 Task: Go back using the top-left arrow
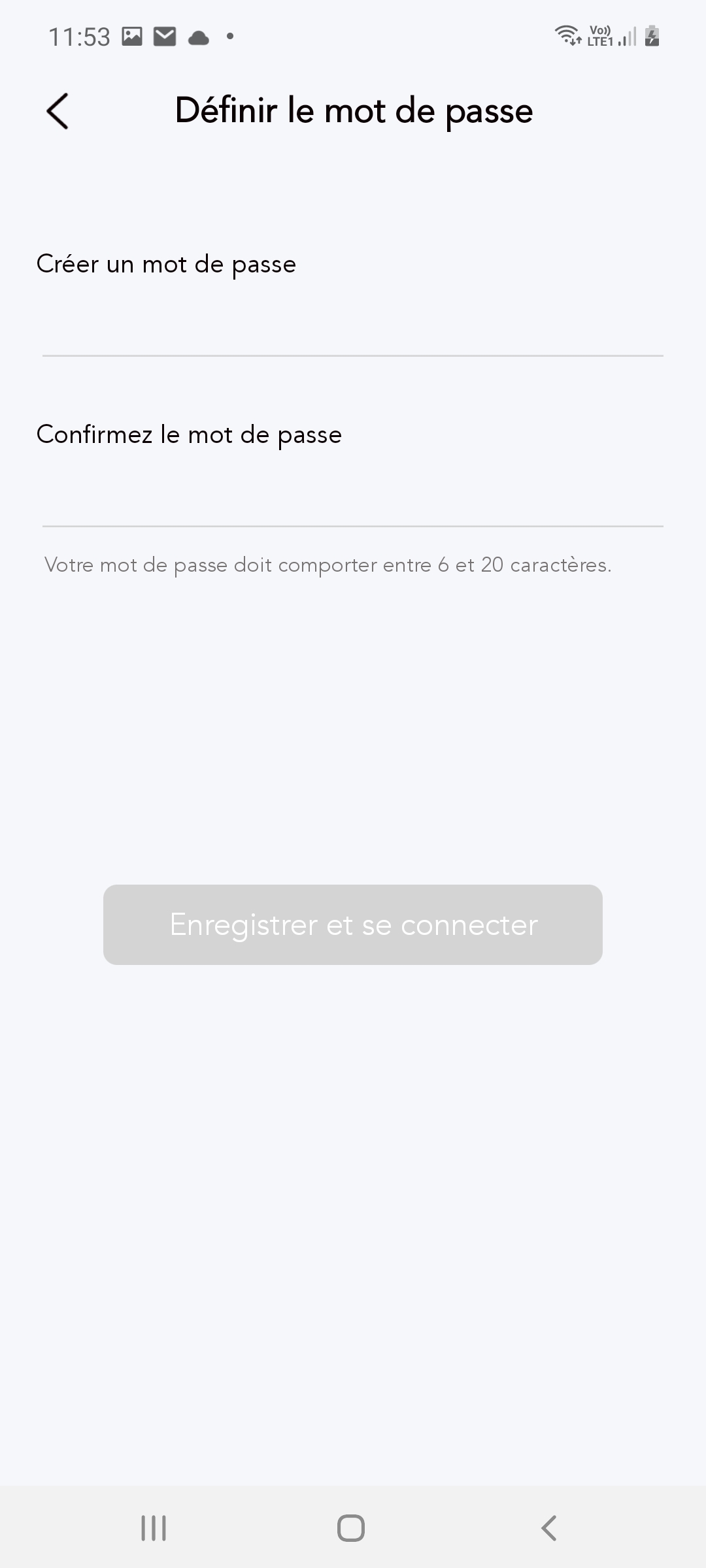58,111
